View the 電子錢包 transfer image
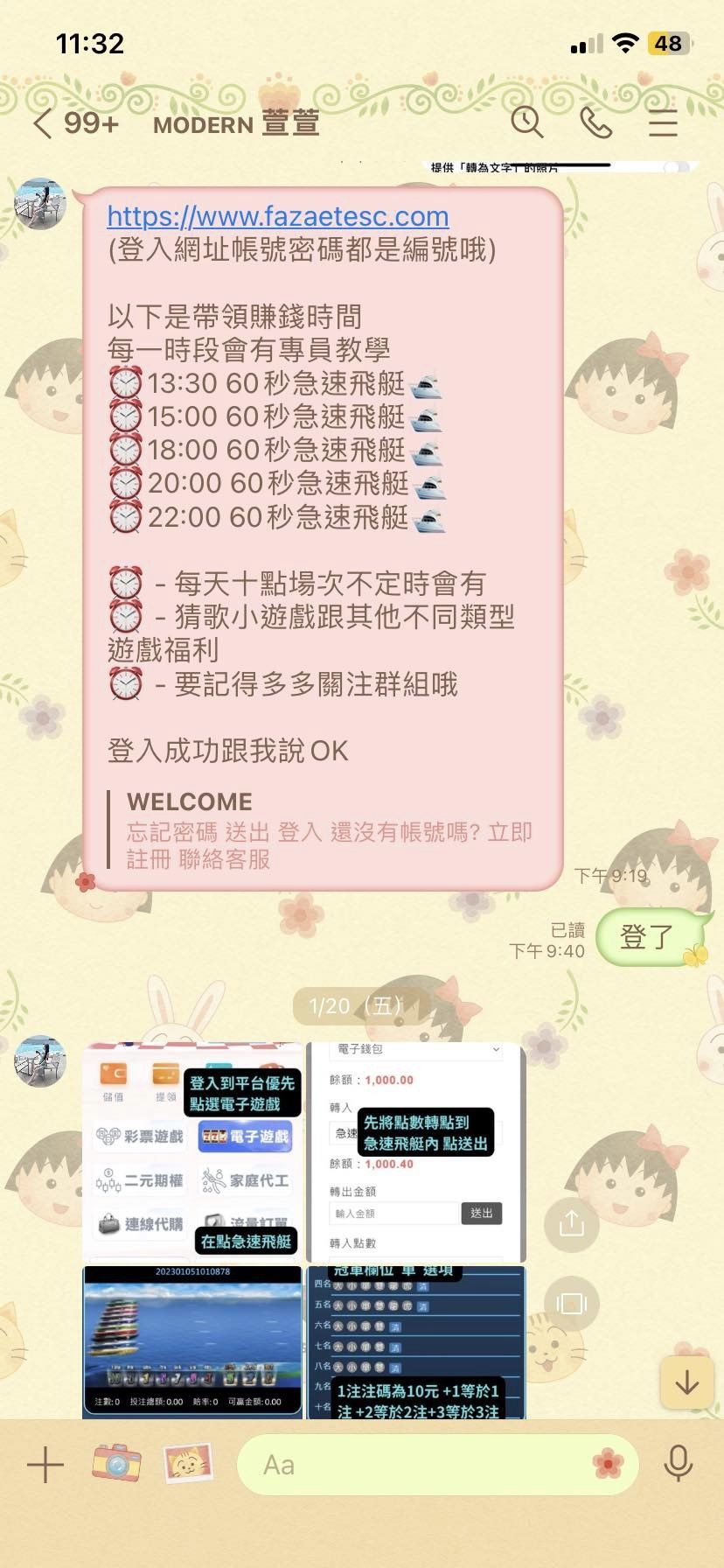The width and height of the screenshot is (724, 1568). [416, 1151]
